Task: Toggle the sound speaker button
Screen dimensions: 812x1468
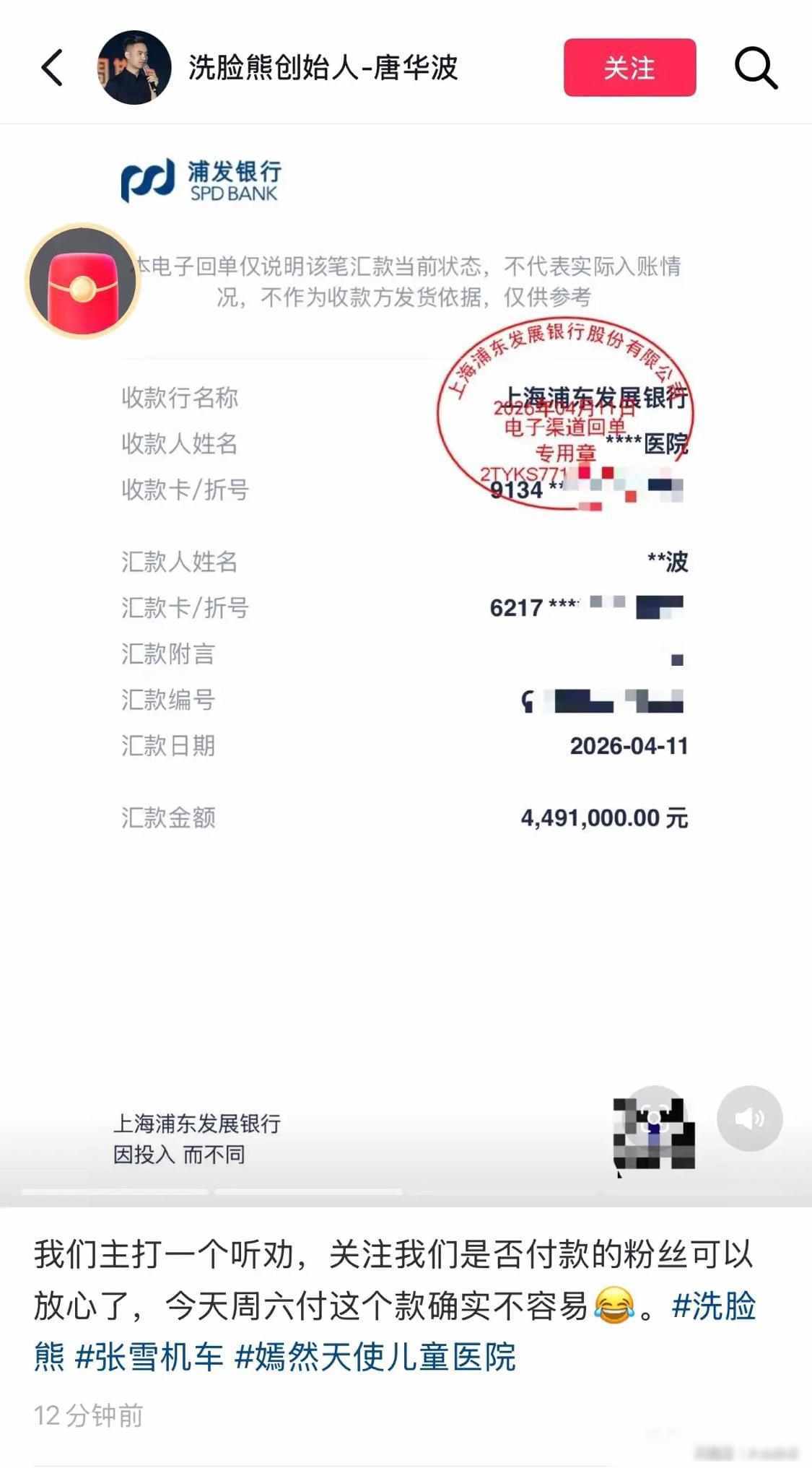Action: tap(749, 1119)
